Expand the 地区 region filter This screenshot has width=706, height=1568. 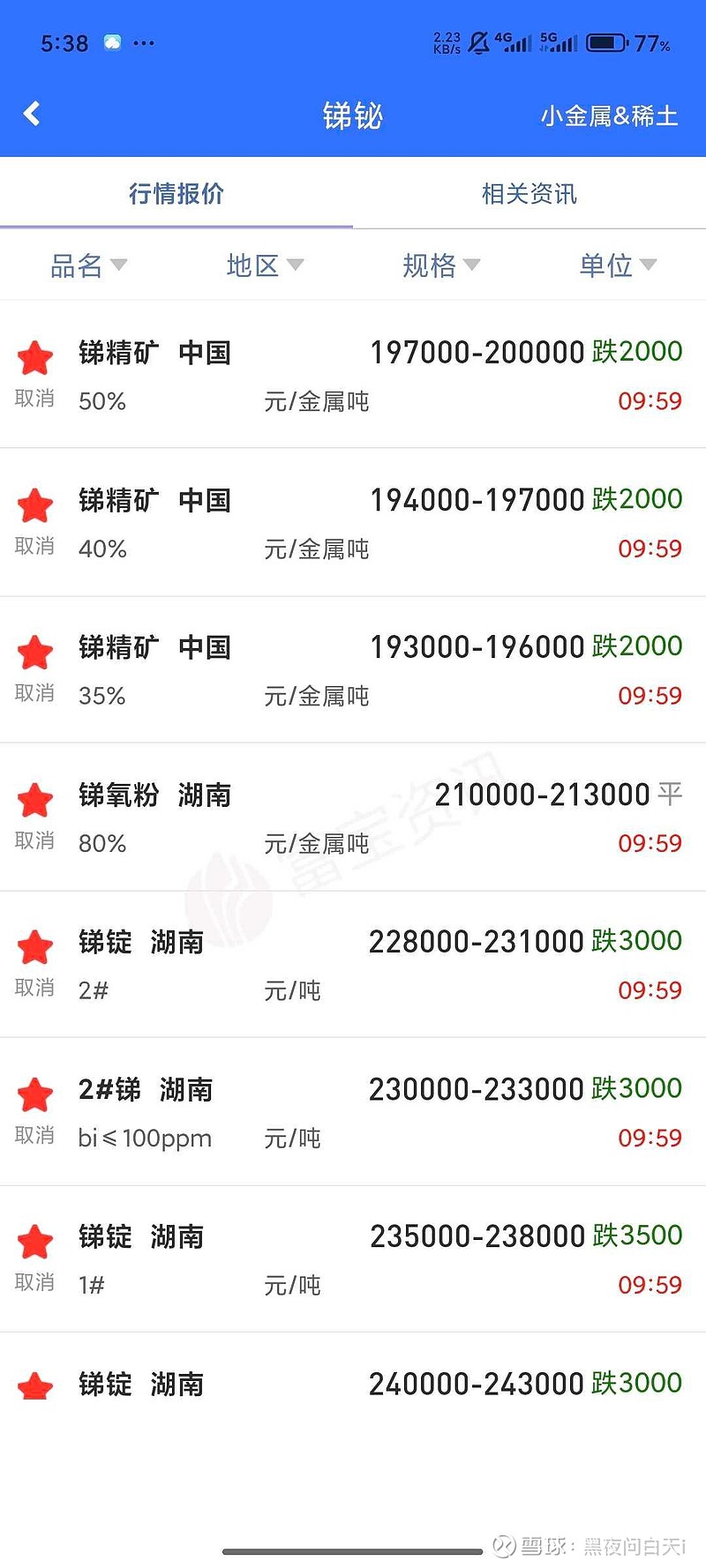click(x=263, y=265)
